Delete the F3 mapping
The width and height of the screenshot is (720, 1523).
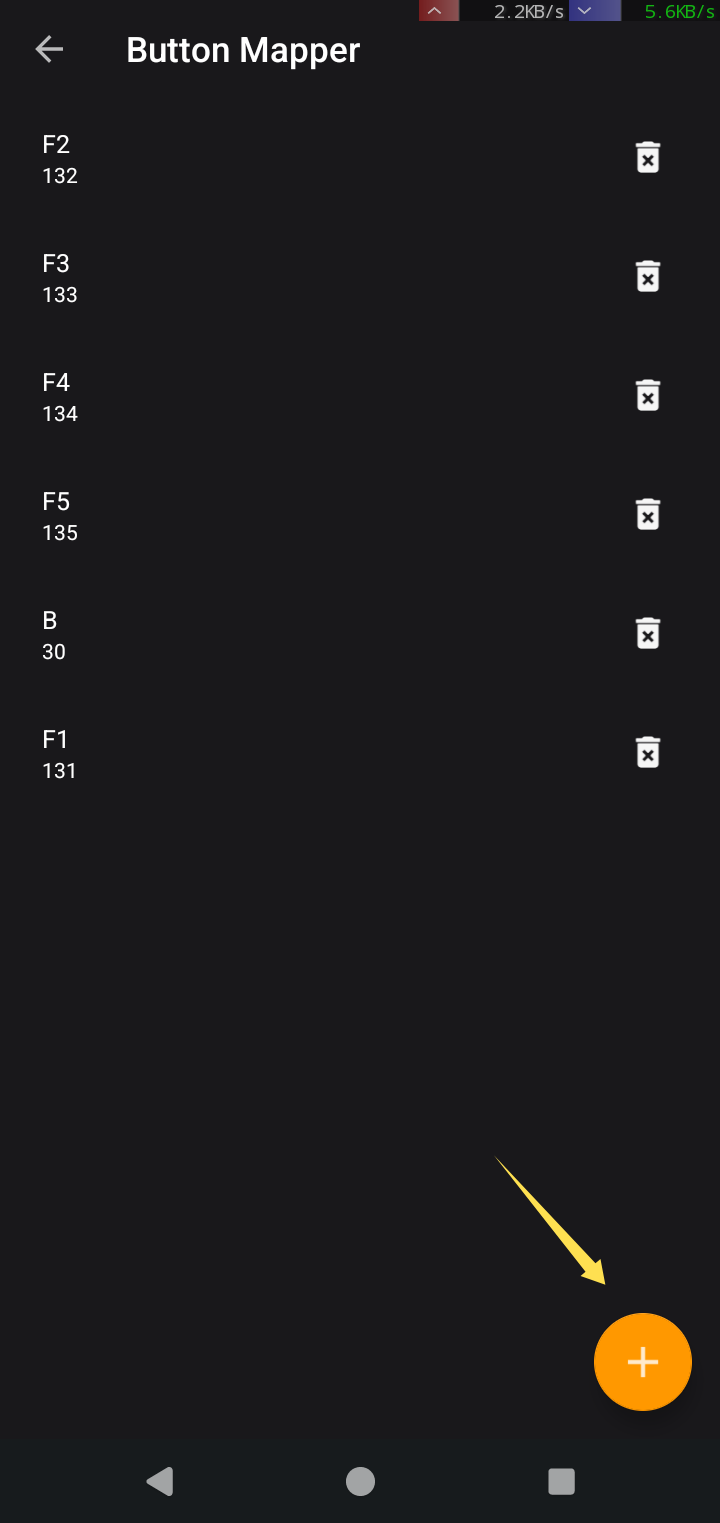click(x=648, y=277)
